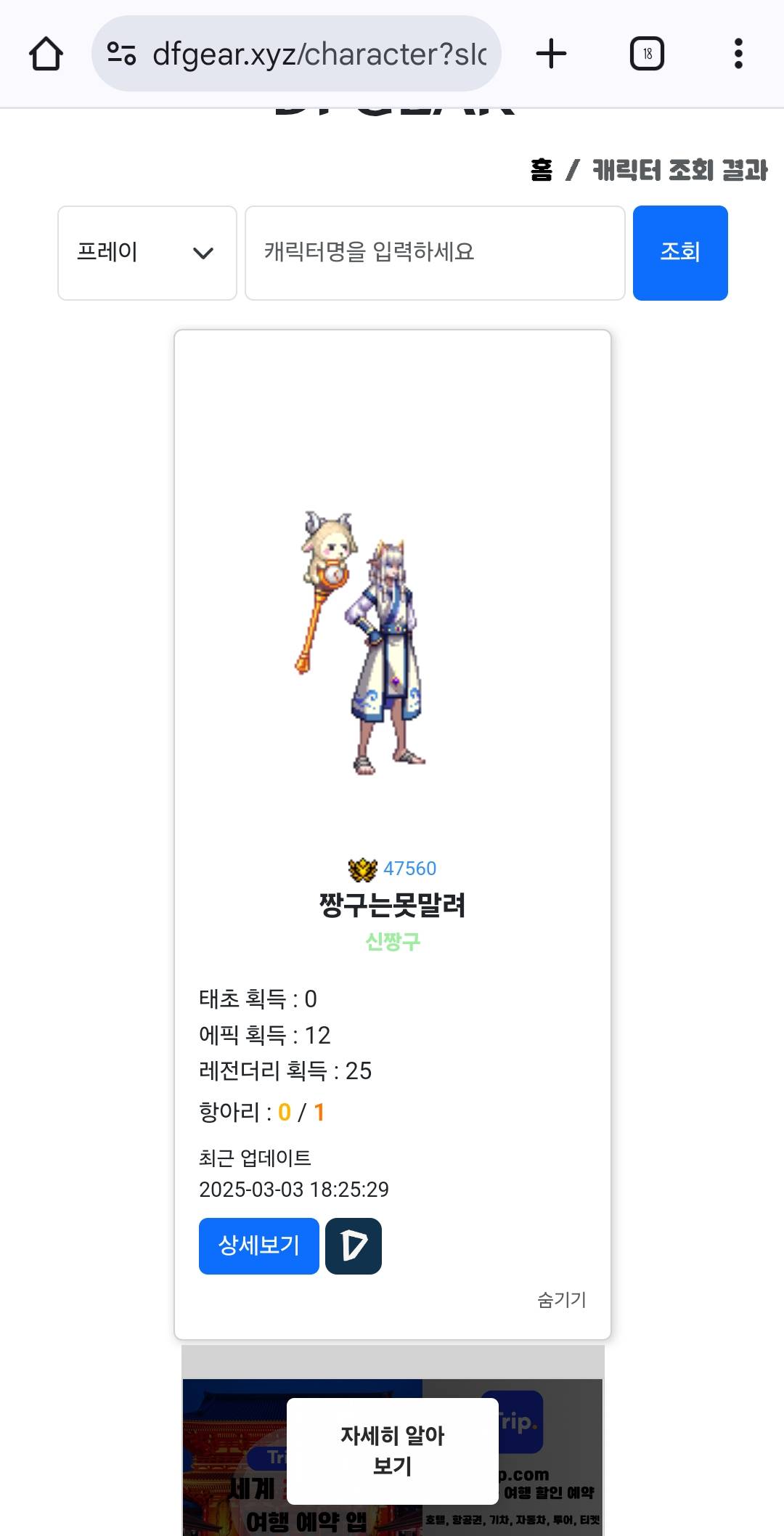Open the browser overflow menu

click(738, 54)
